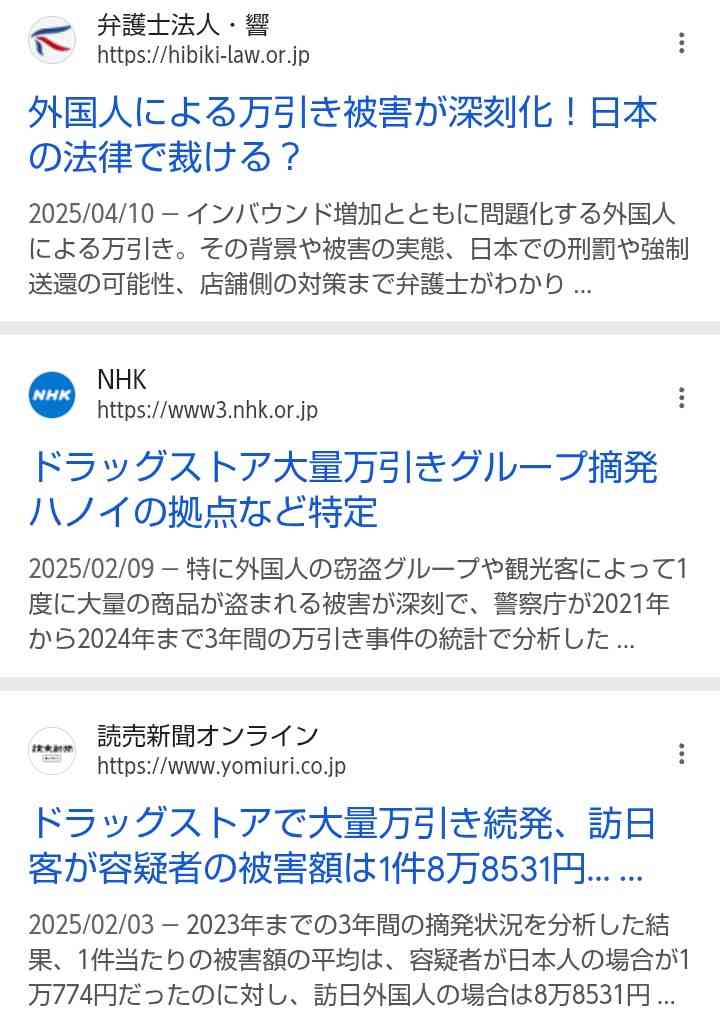
Task: Open overflow menu for 読売新聞オンライン result
Action: (681, 753)
